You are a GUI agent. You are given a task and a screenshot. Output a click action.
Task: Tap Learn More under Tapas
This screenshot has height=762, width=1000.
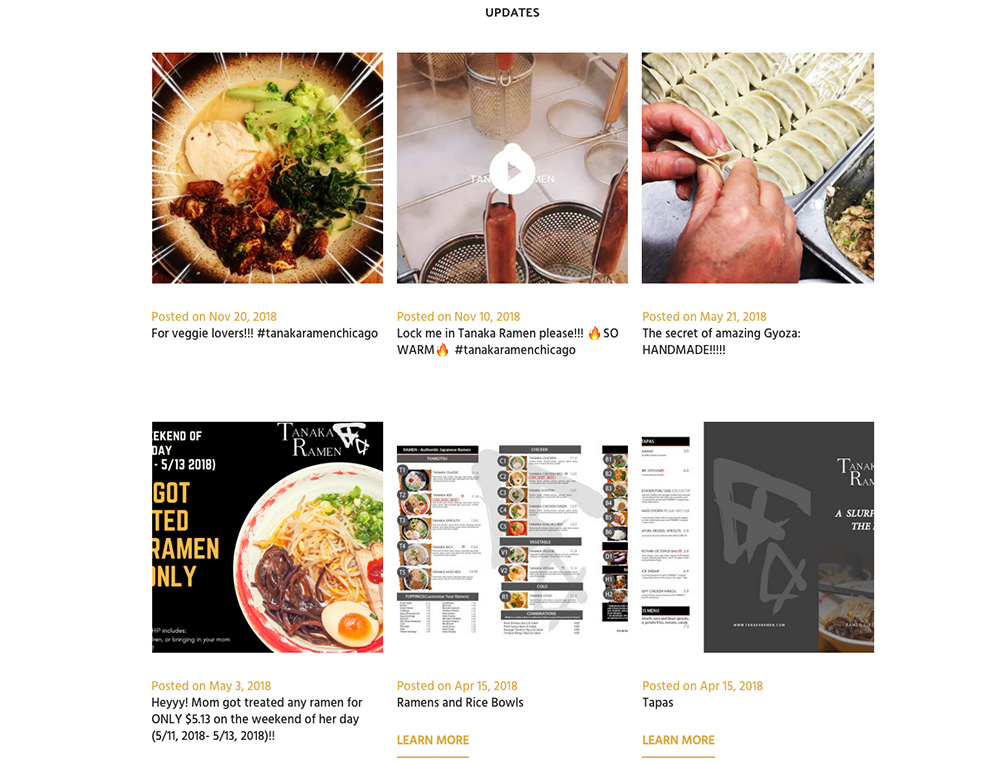point(678,740)
